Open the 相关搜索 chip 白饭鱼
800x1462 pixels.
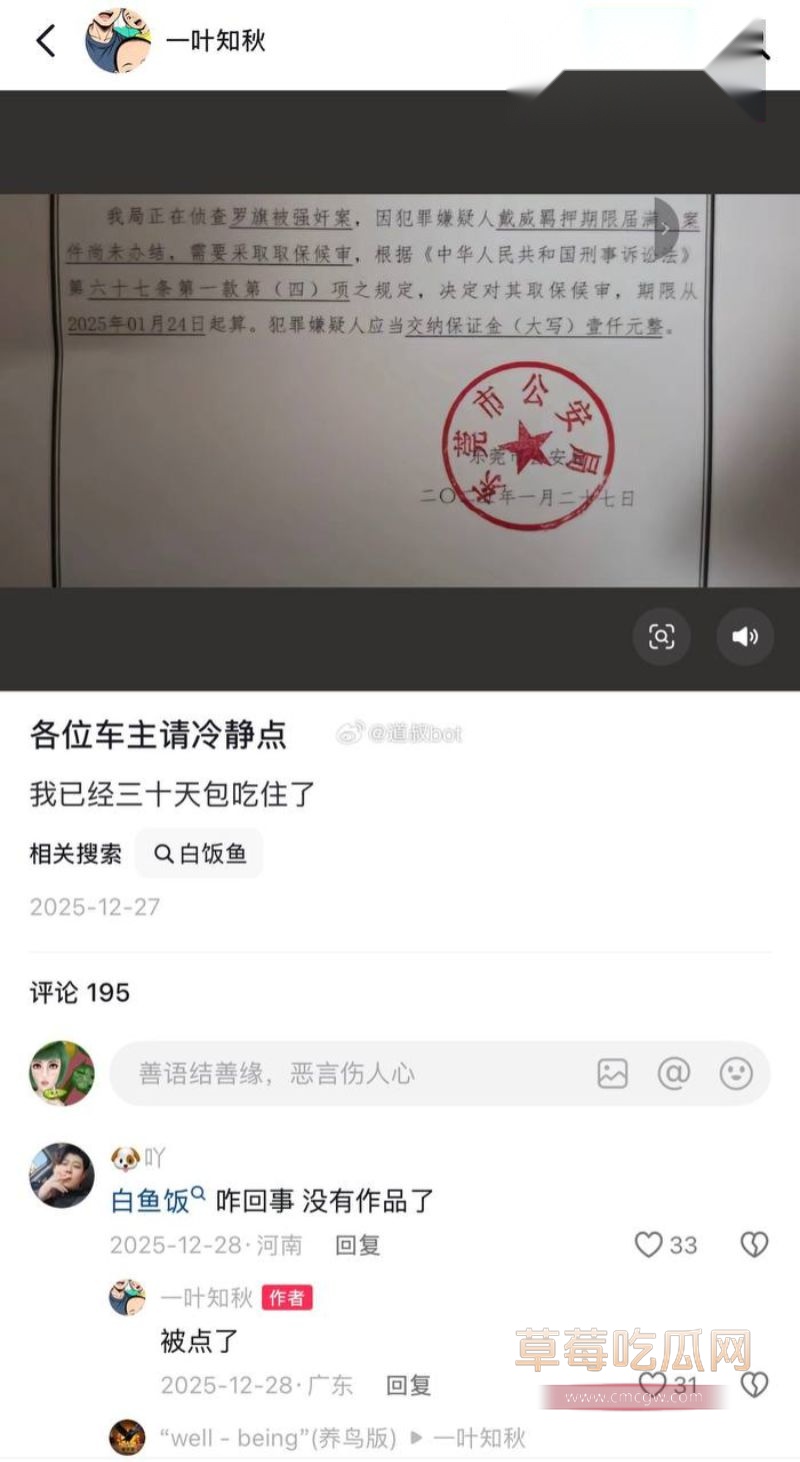199,853
